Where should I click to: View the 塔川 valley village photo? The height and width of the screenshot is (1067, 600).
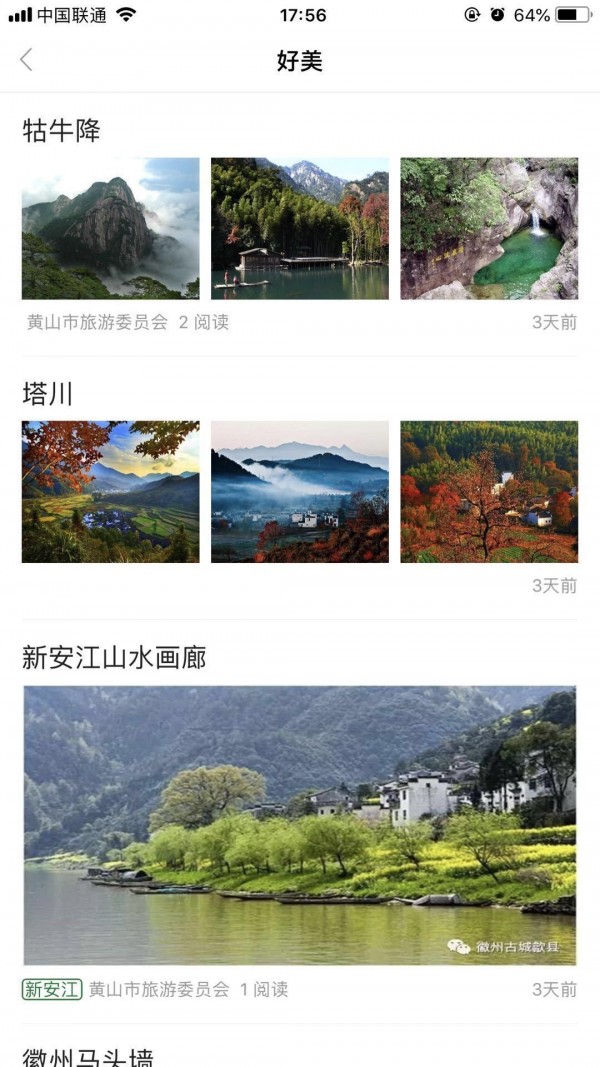[x=110, y=491]
